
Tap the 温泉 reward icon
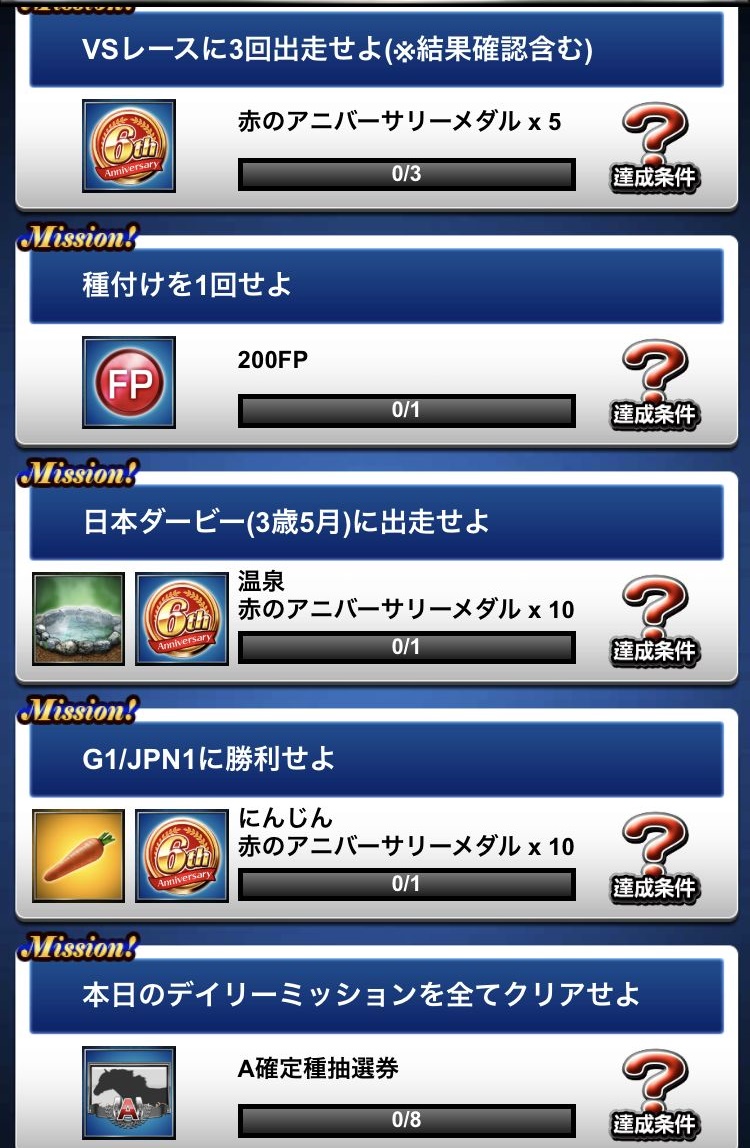point(78,619)
